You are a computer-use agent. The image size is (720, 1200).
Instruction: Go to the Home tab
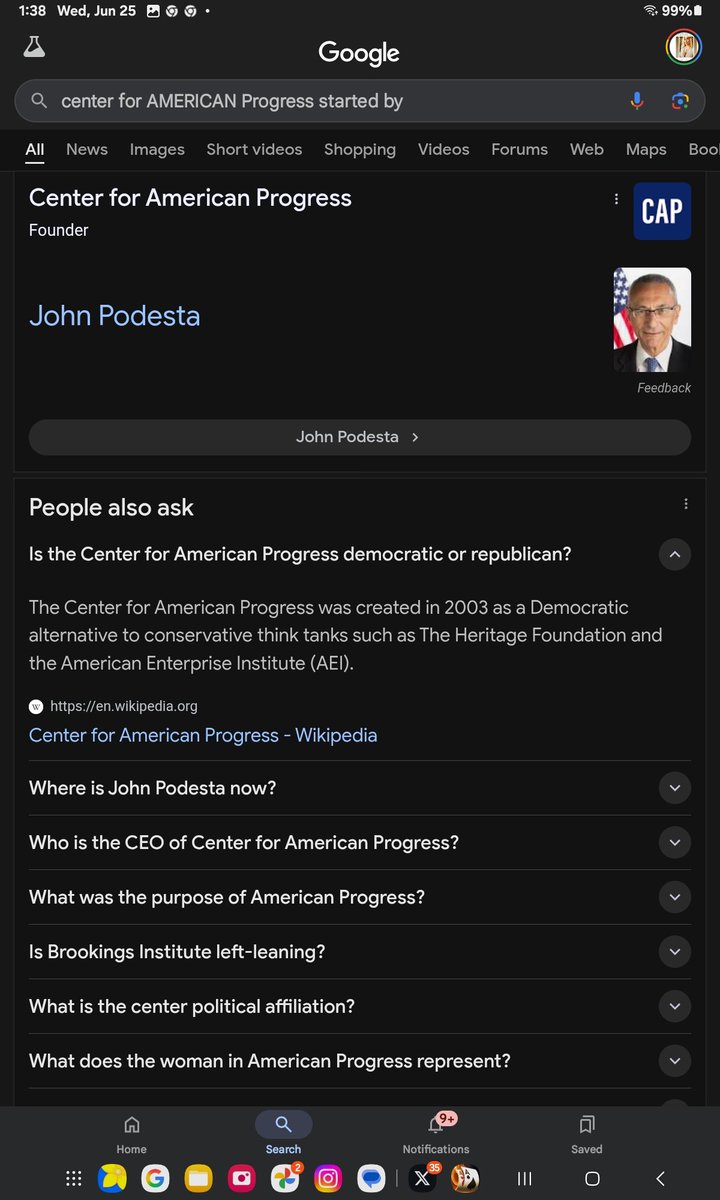coord(131,1134)
